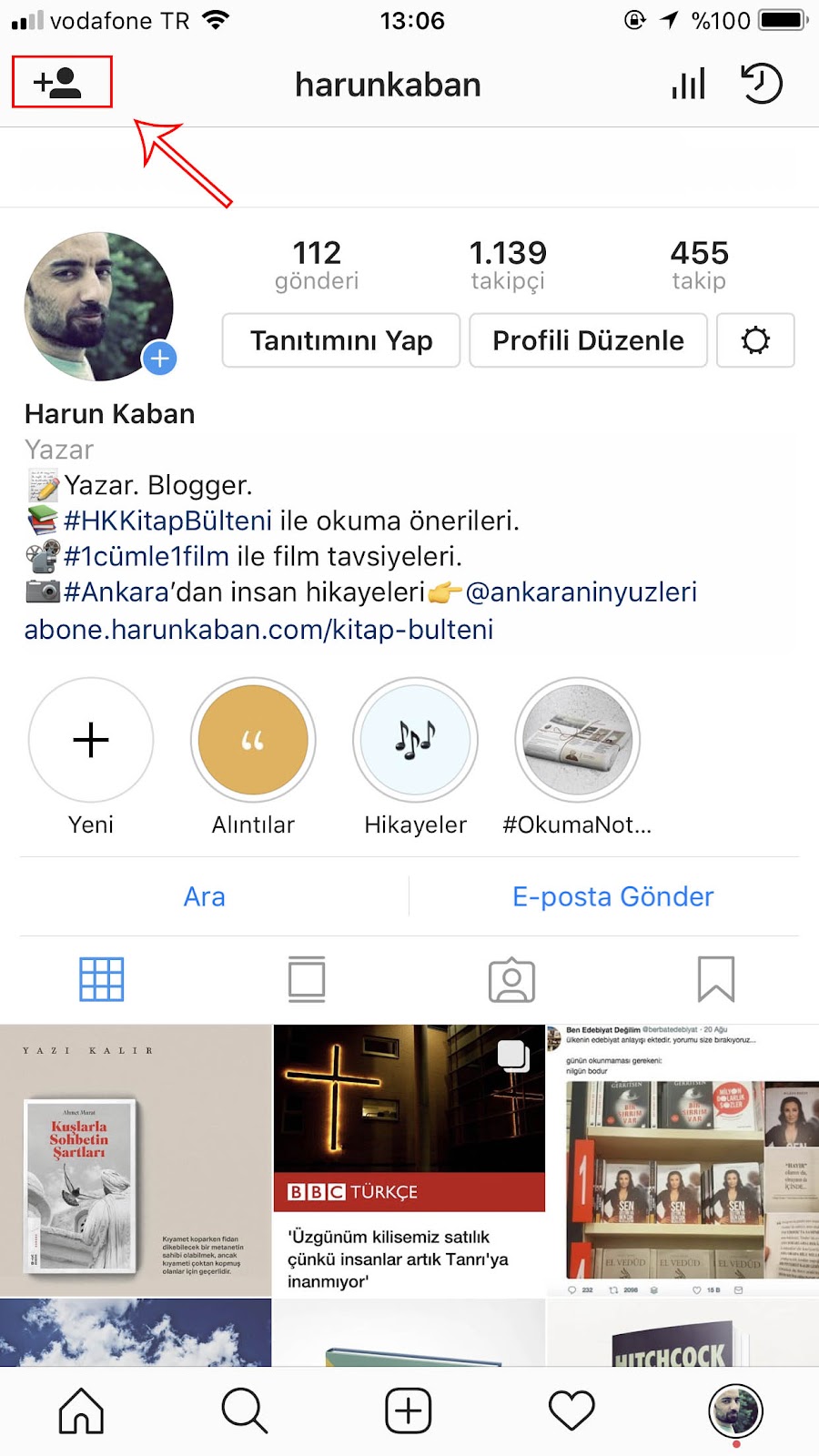The image size is (819, 1456).
Task: Go to the search tab
Action: coord(244,1410)
